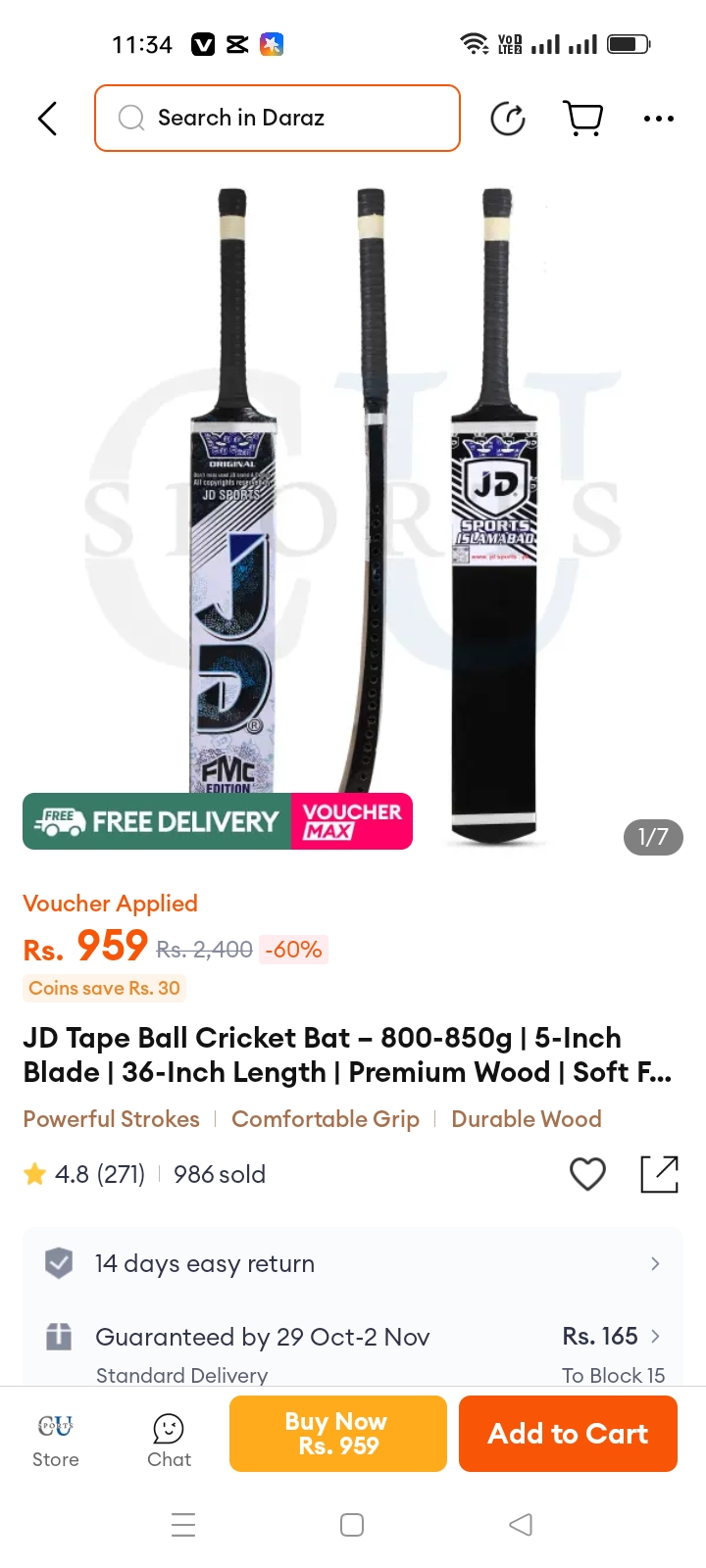706x1568 pixels.
Task: Tap the system home button
Action: point(352,1525)
